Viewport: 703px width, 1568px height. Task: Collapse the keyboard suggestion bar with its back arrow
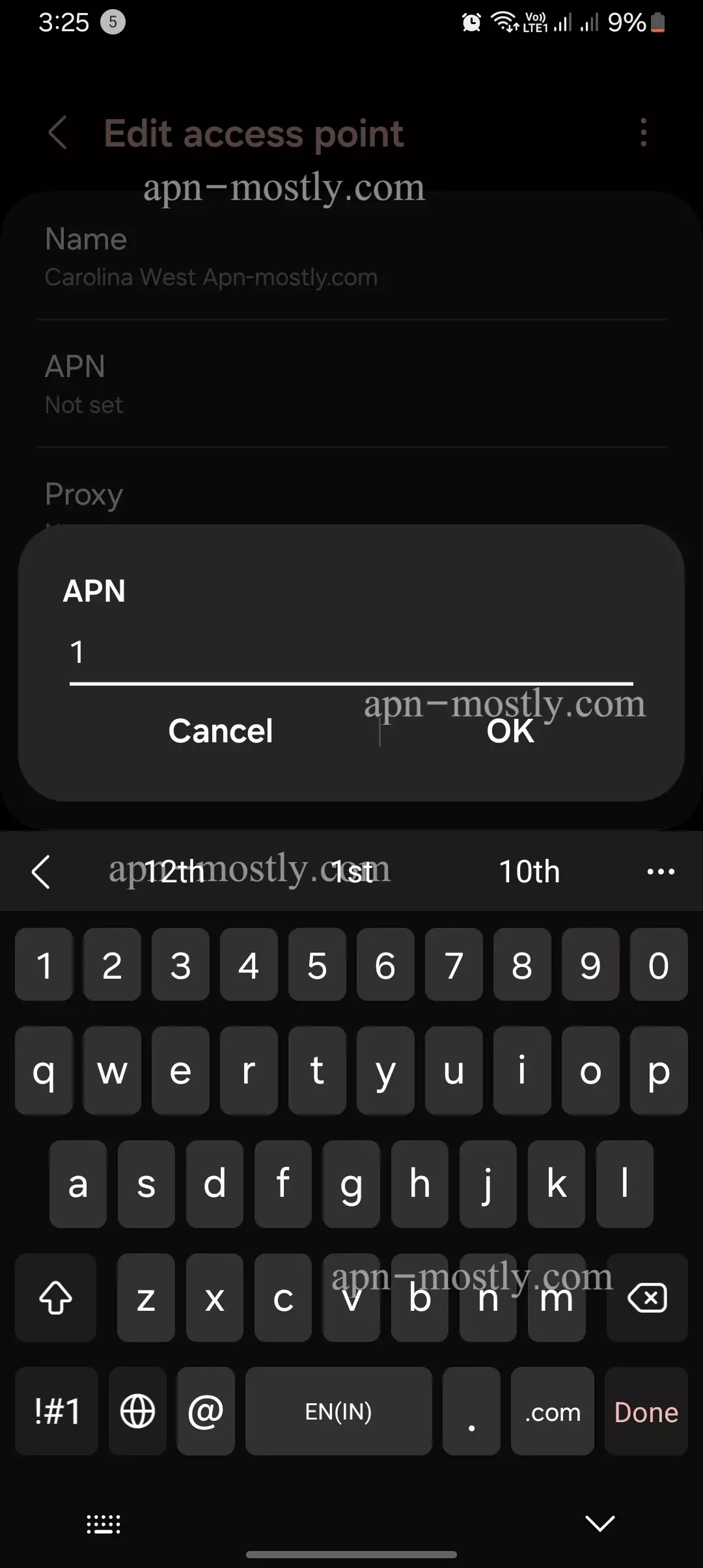click(x=41, y=871)
